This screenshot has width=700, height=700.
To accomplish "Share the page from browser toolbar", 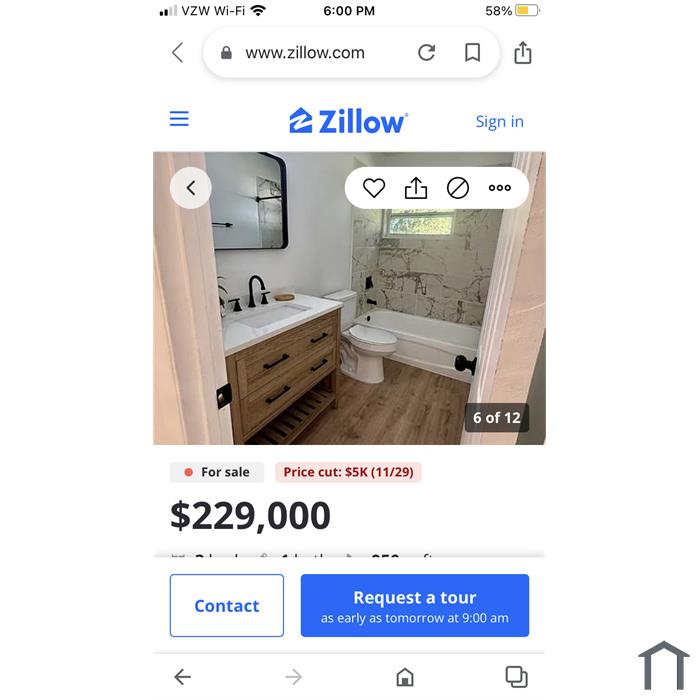I will [x=522, y=53].
